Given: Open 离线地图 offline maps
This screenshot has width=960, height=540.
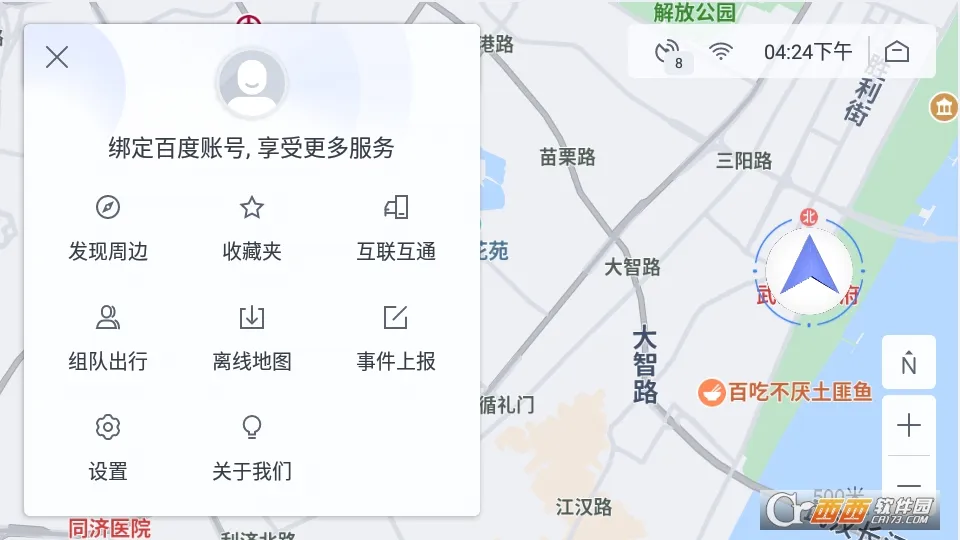Looking at the screenshot, I should [x=252, y=338].
